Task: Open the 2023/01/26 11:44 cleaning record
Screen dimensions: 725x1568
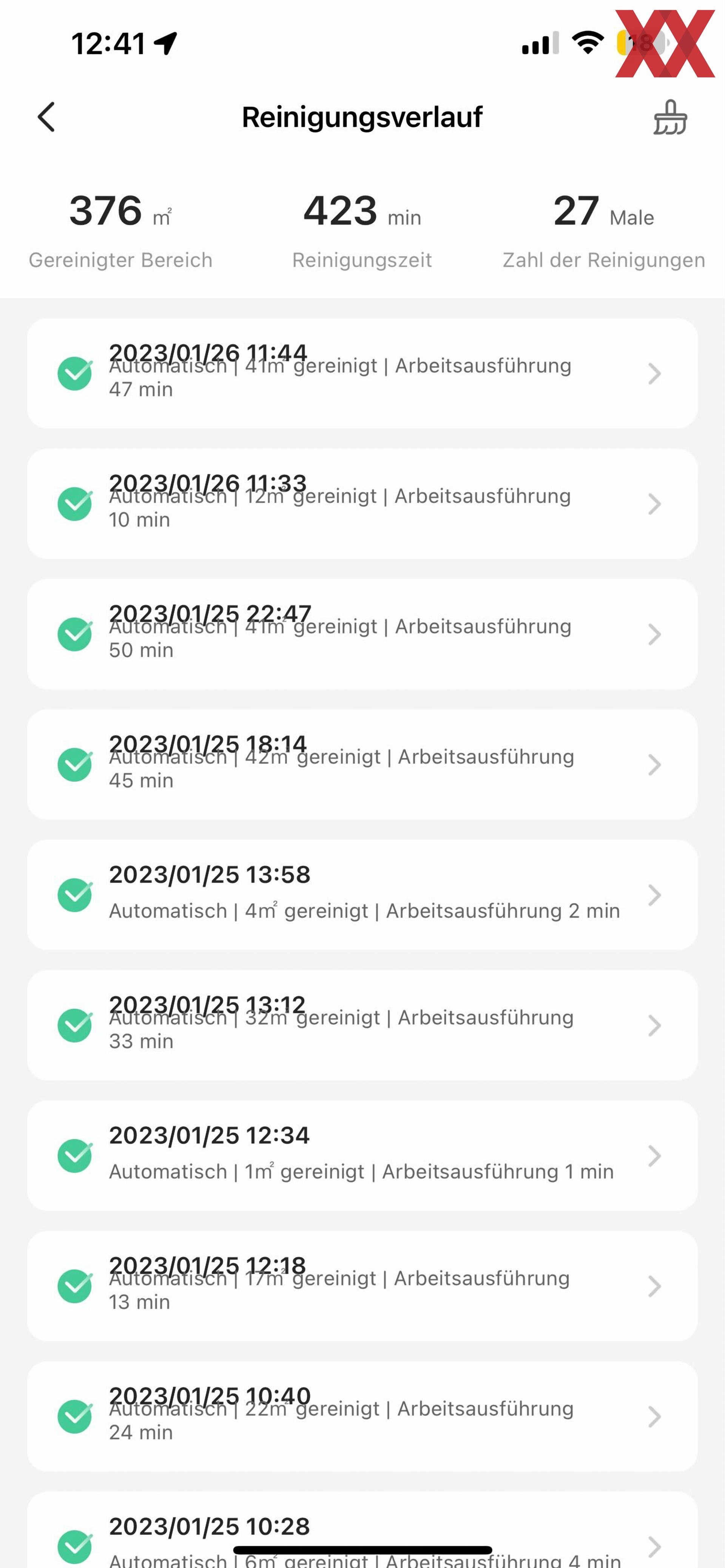Action: click(x=362, y=373)
